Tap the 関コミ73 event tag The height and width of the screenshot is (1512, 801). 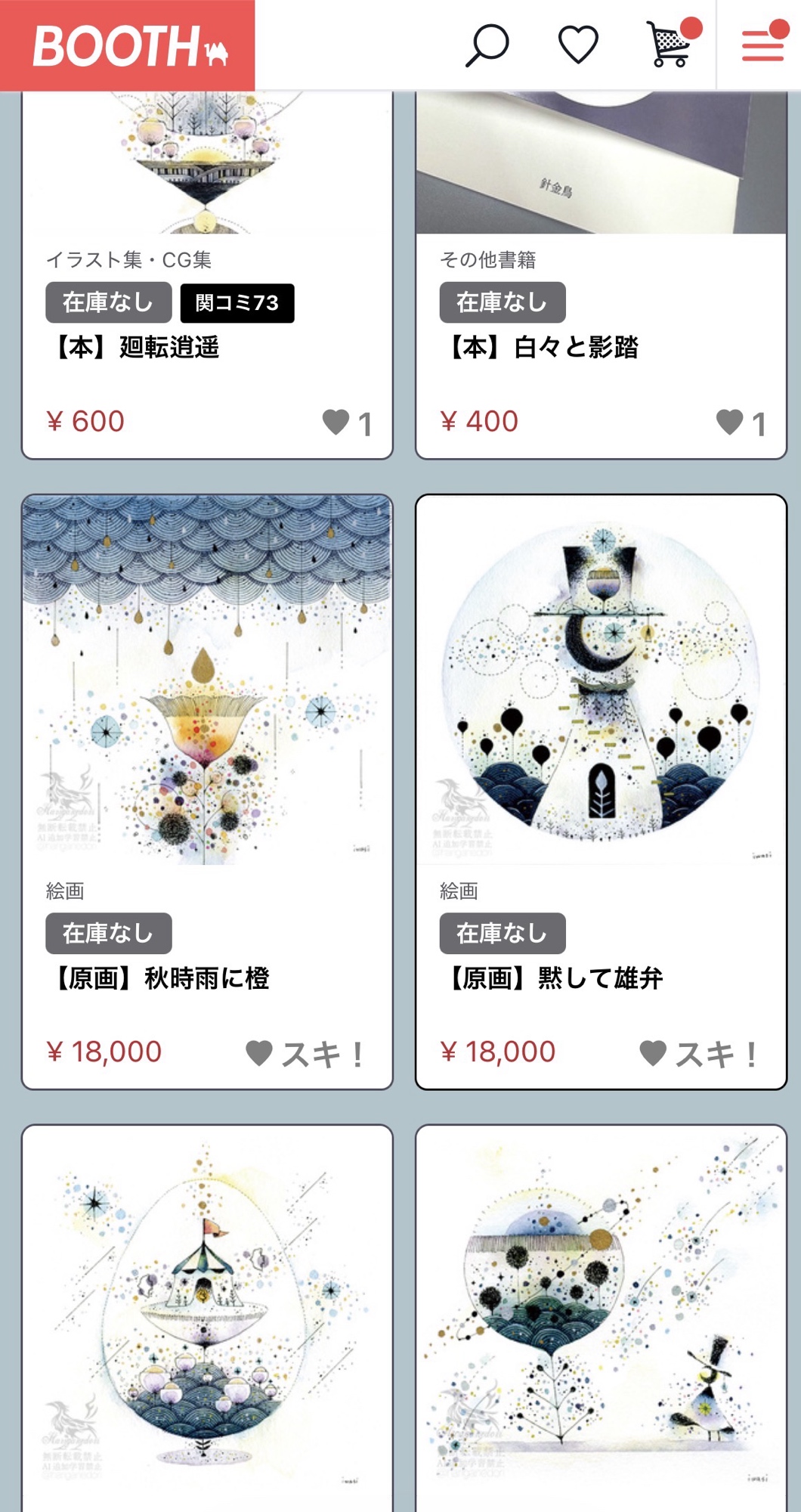(237, 302)
